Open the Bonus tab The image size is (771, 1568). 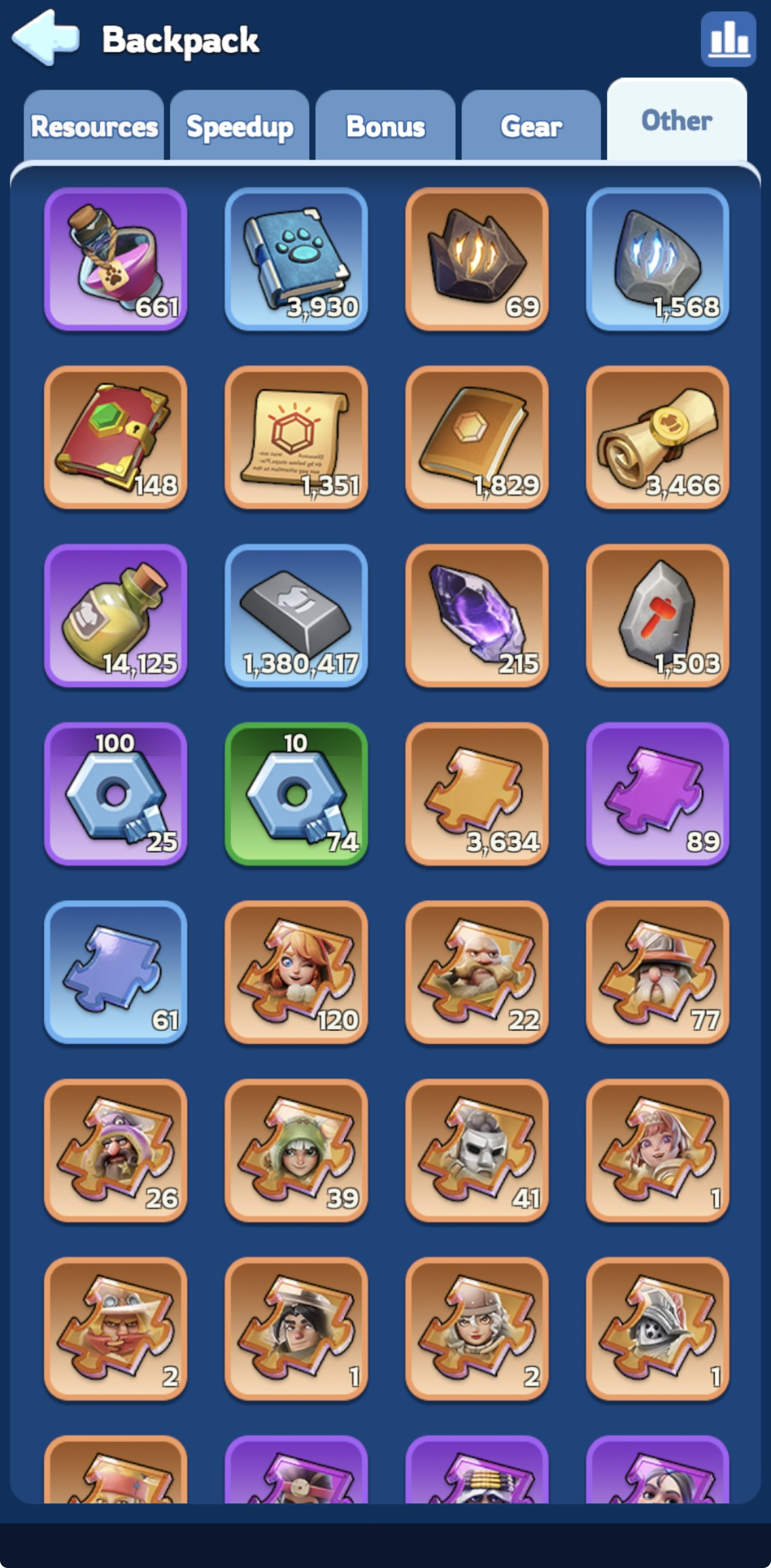point(385,126)
